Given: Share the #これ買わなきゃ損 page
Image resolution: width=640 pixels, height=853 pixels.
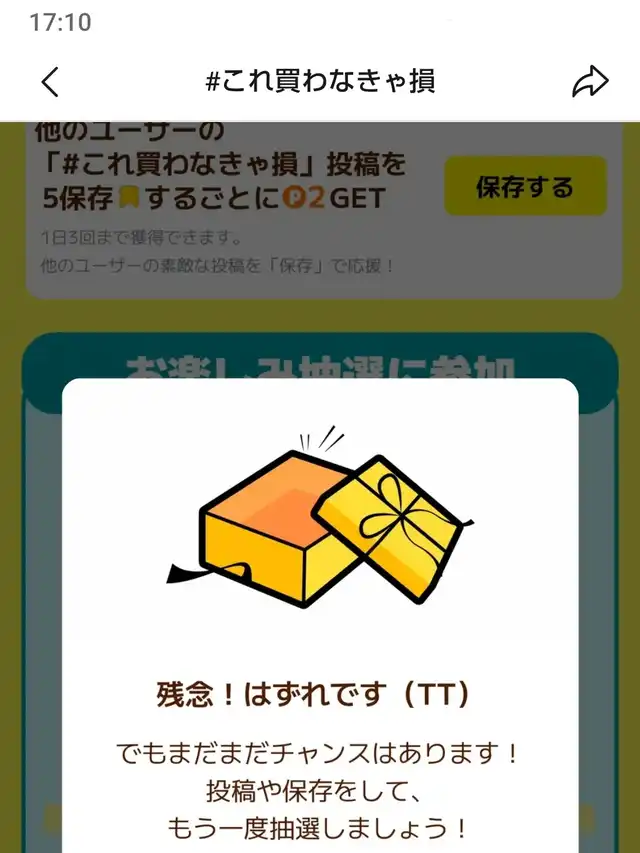Looking at the screenshot, I should pos(590,82).
